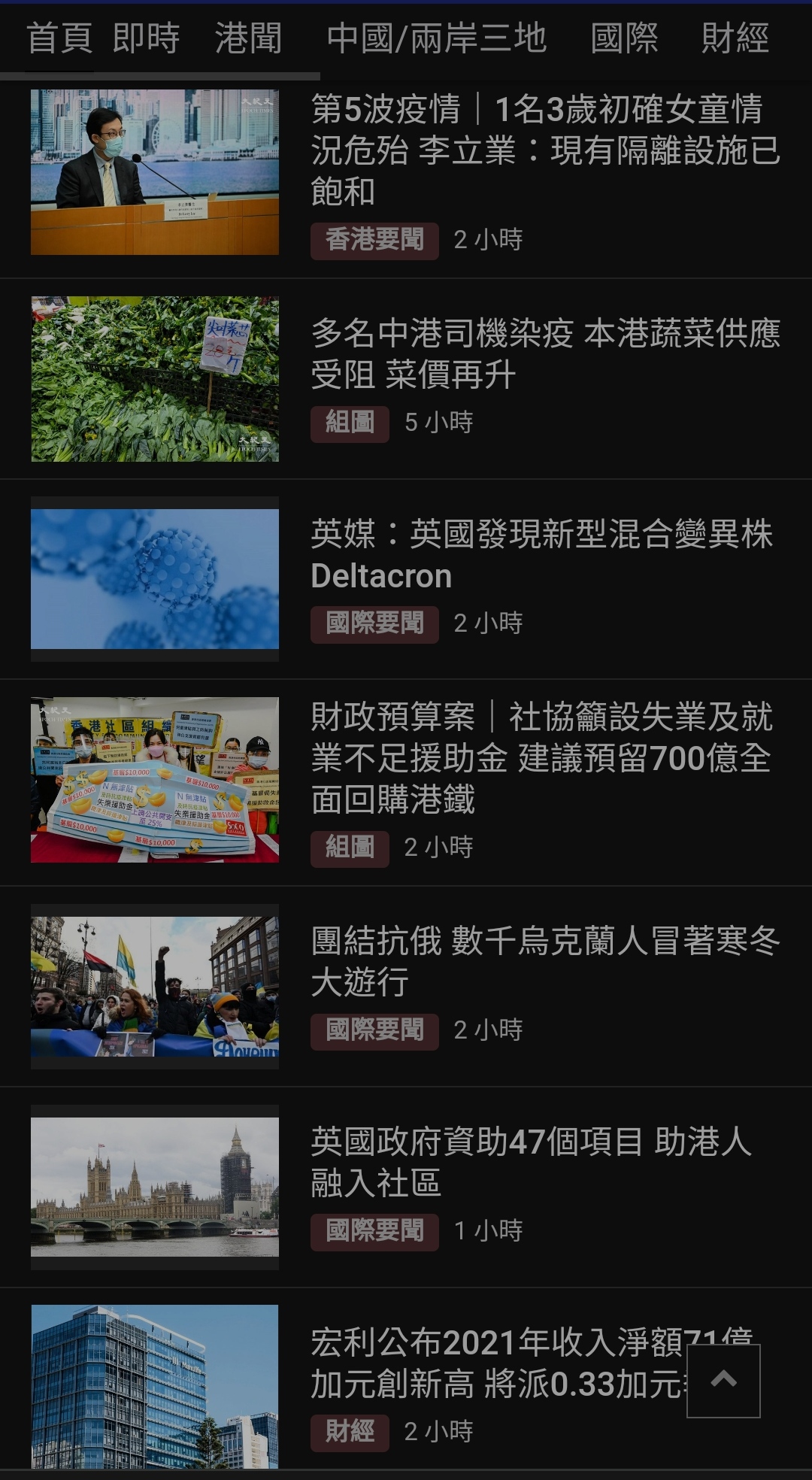Open the 英國政府資助47個項目 article
The height and width of the screenshot is (1480, 812).
[531, 1162]
